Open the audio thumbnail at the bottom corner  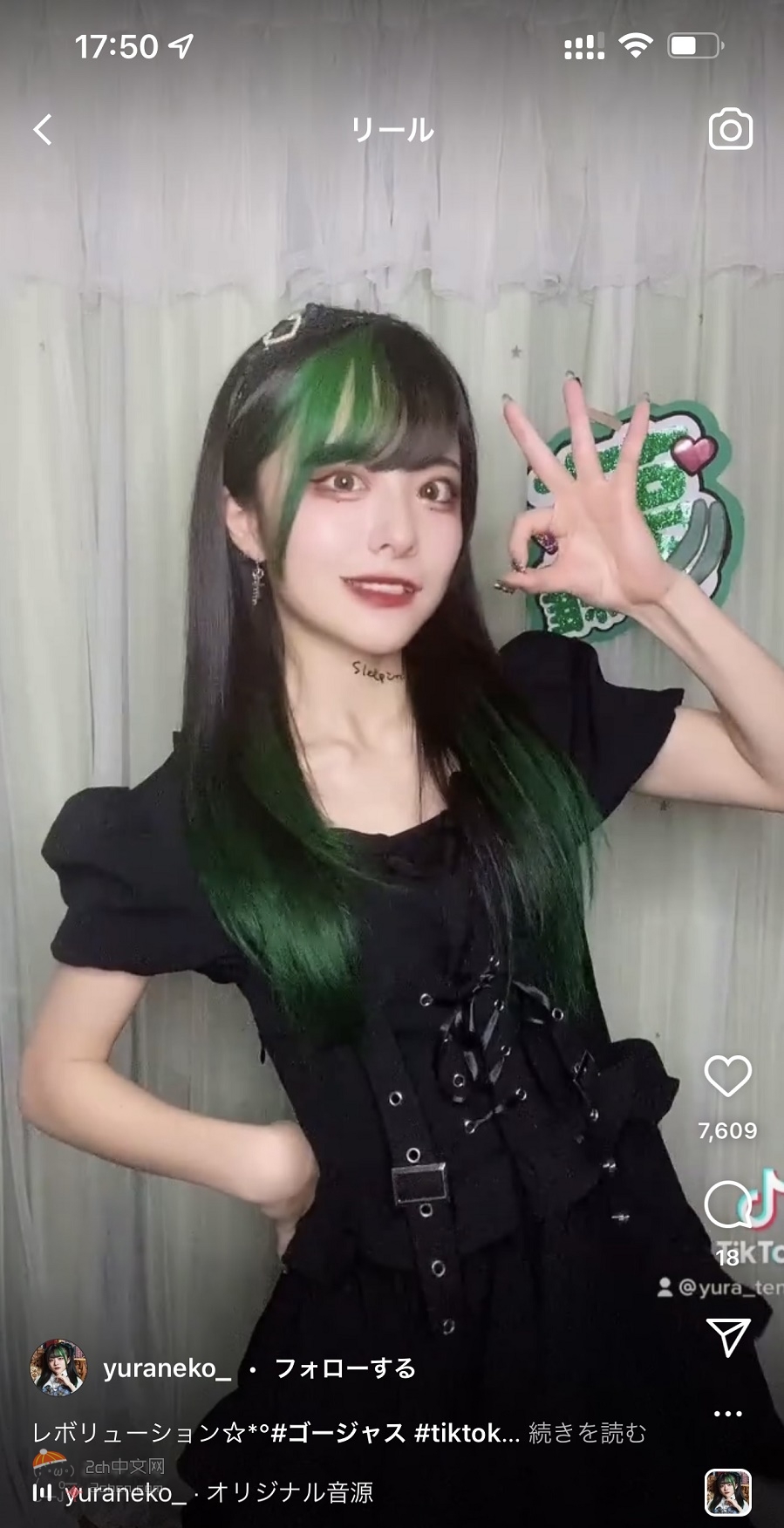727,1492
